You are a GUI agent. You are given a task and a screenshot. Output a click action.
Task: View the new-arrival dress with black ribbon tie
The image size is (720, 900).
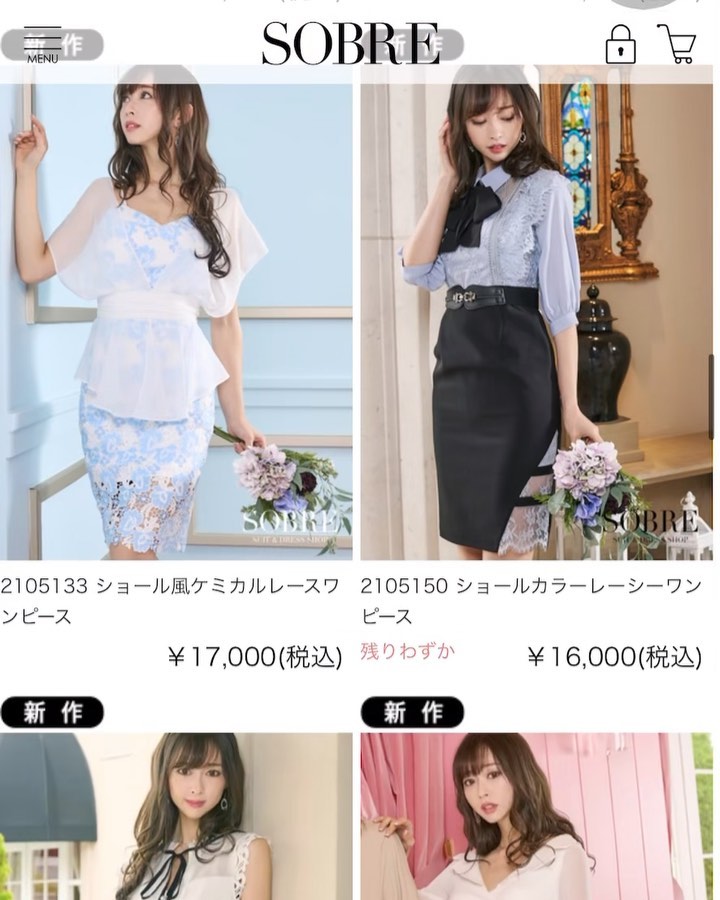click(x=176, y=815)
